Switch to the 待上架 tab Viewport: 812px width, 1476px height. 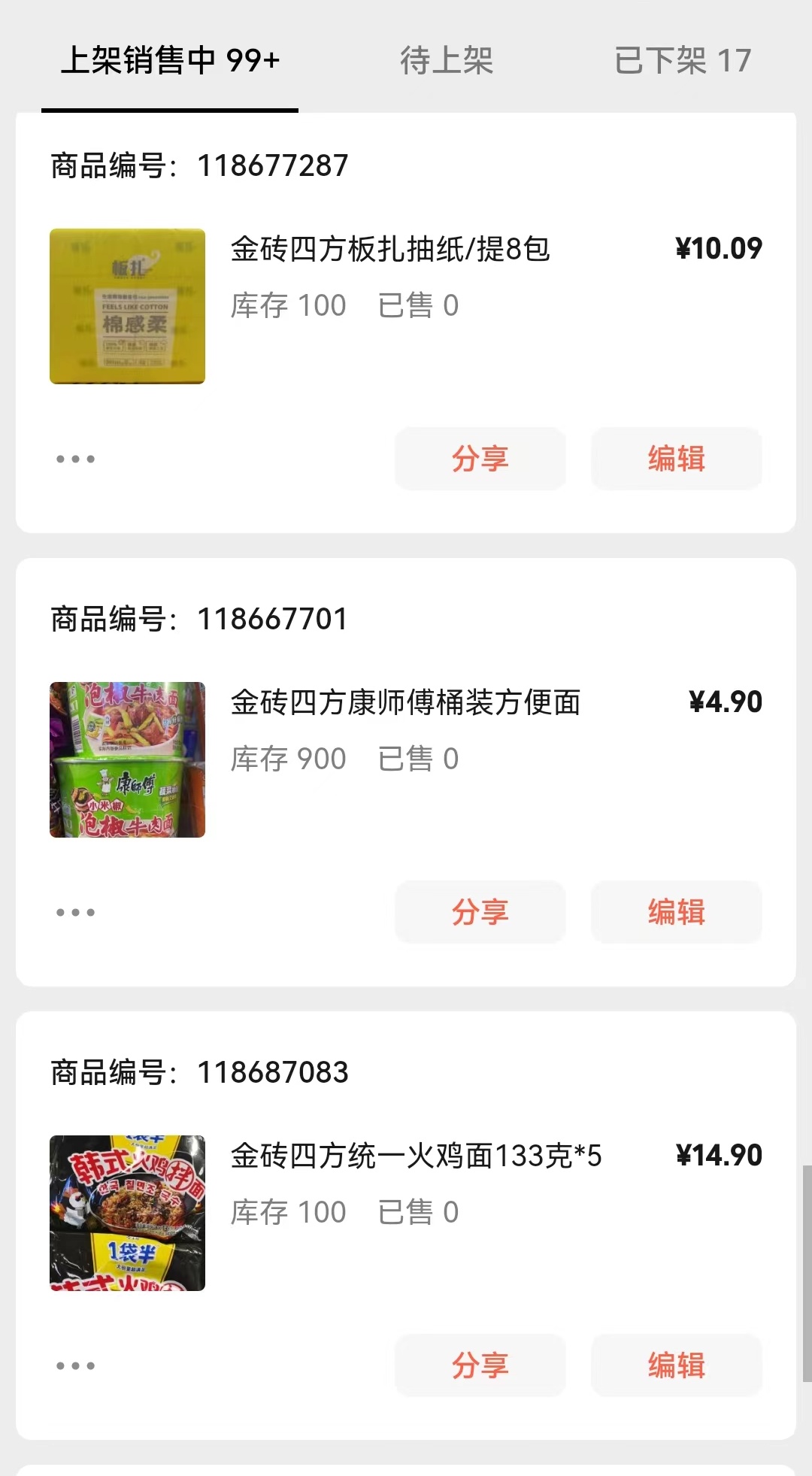[447, 62]
